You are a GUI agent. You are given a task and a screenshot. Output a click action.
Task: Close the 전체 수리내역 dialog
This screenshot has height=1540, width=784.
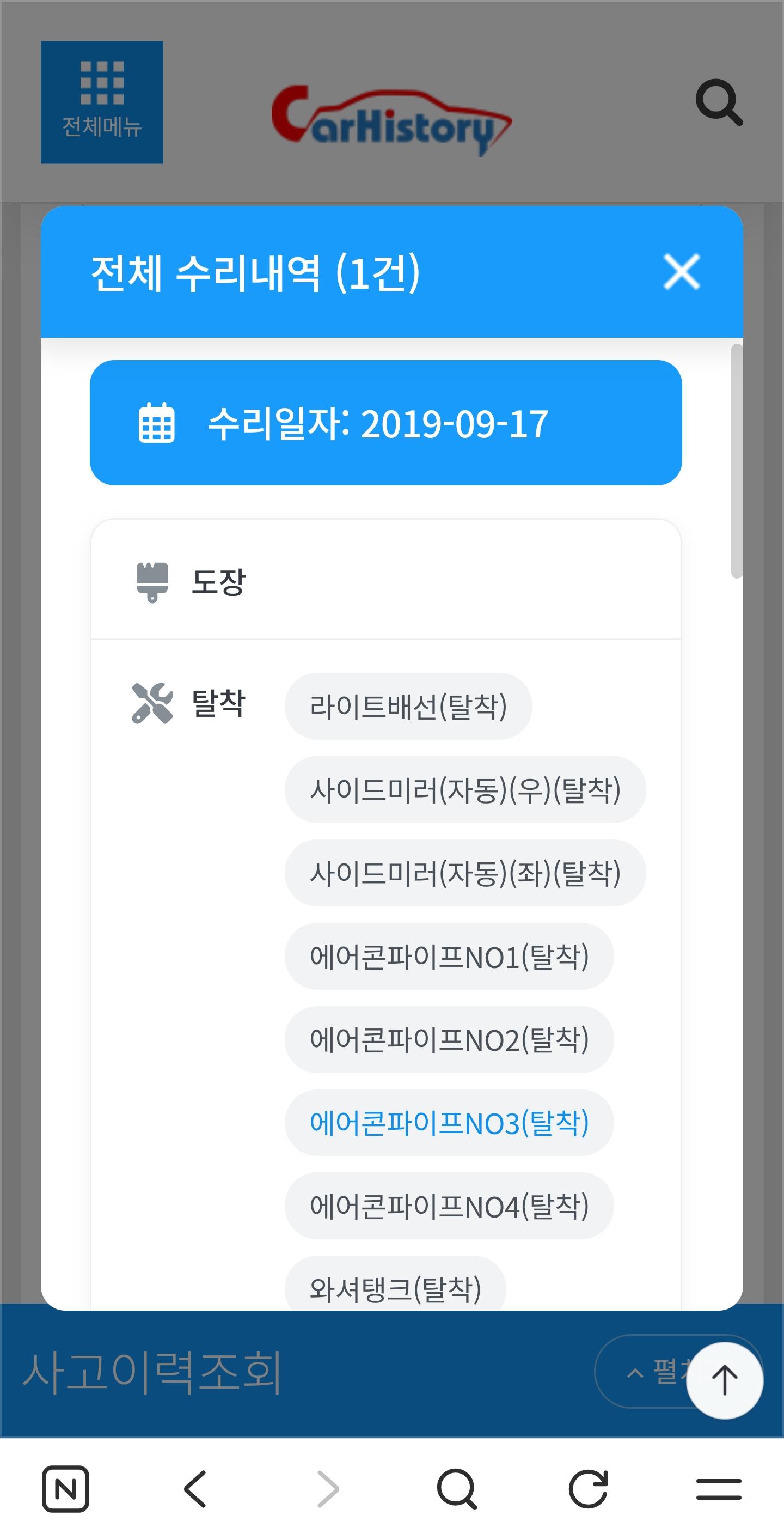point(681,272)
